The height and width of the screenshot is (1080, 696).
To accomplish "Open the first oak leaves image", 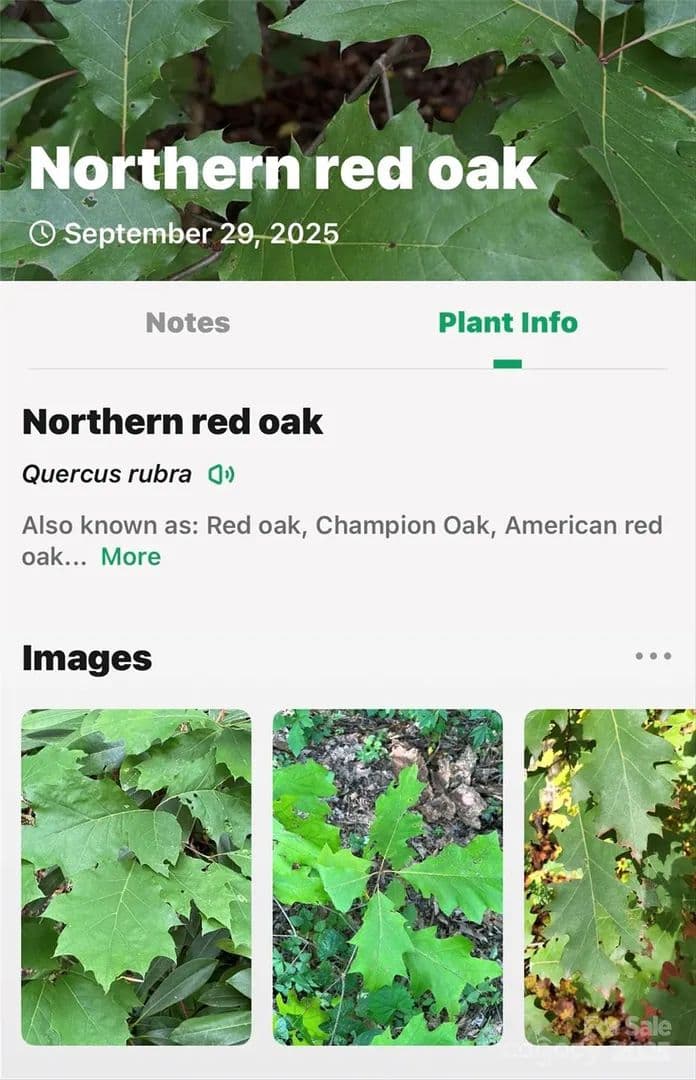I will tap(136, 877).
